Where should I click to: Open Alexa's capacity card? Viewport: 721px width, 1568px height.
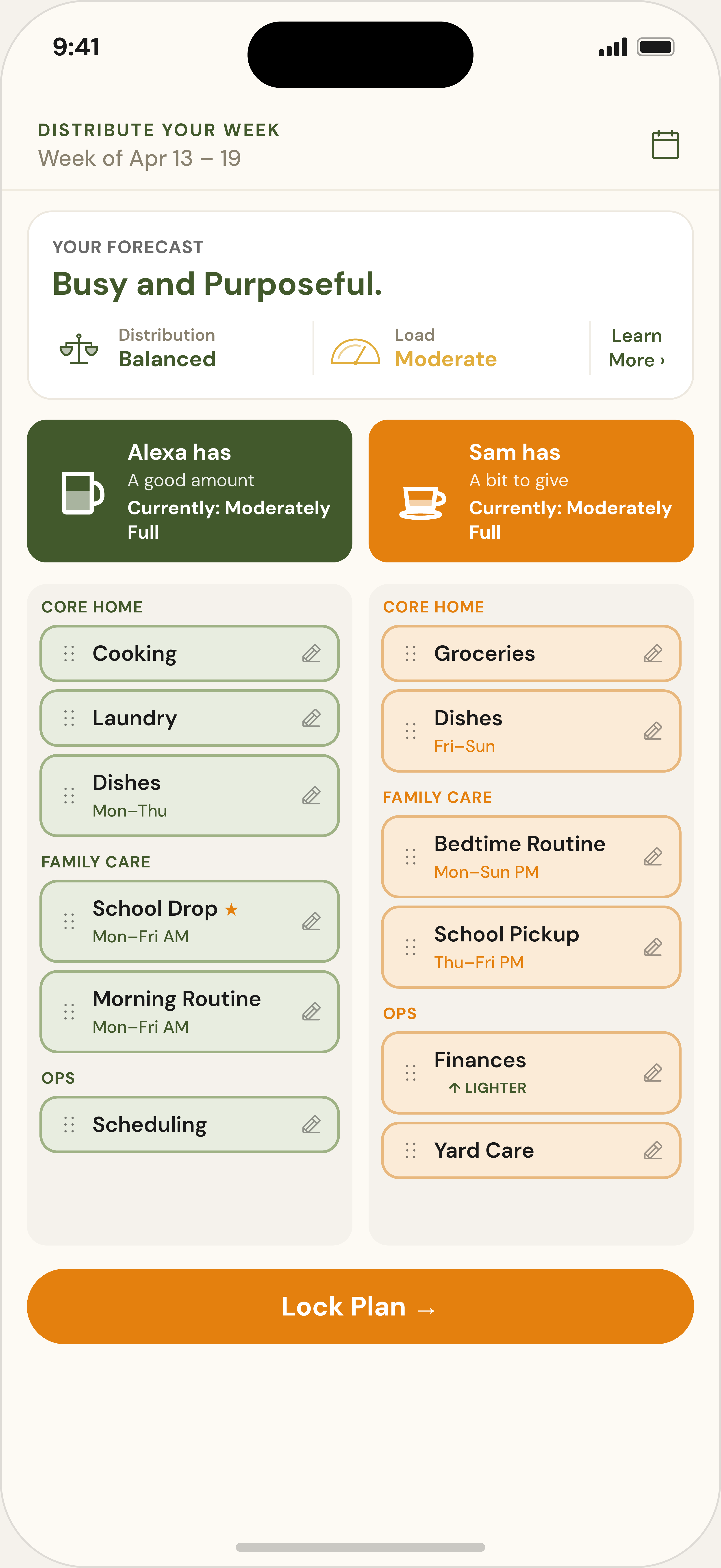point(189,491)
